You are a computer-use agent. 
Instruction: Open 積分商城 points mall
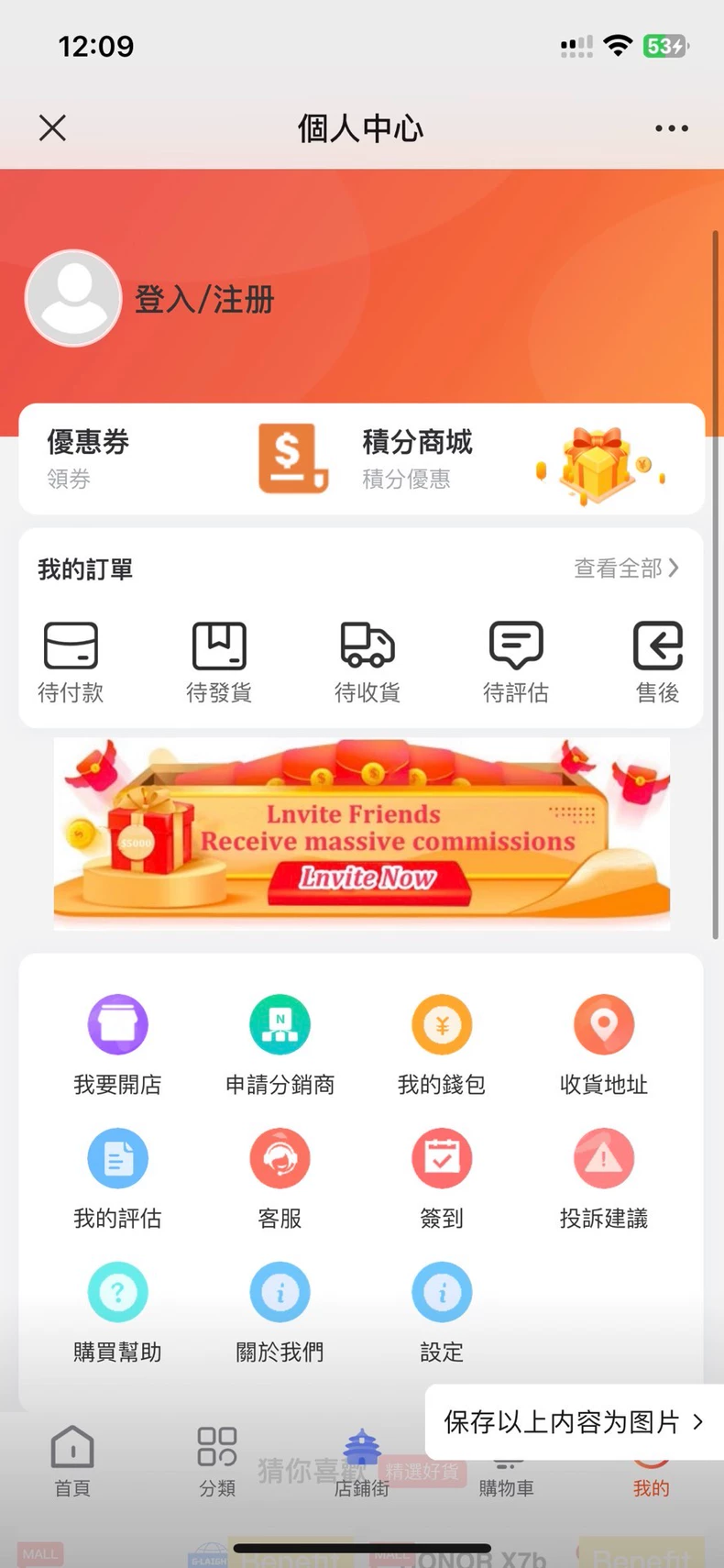click(x=417, y=458)
